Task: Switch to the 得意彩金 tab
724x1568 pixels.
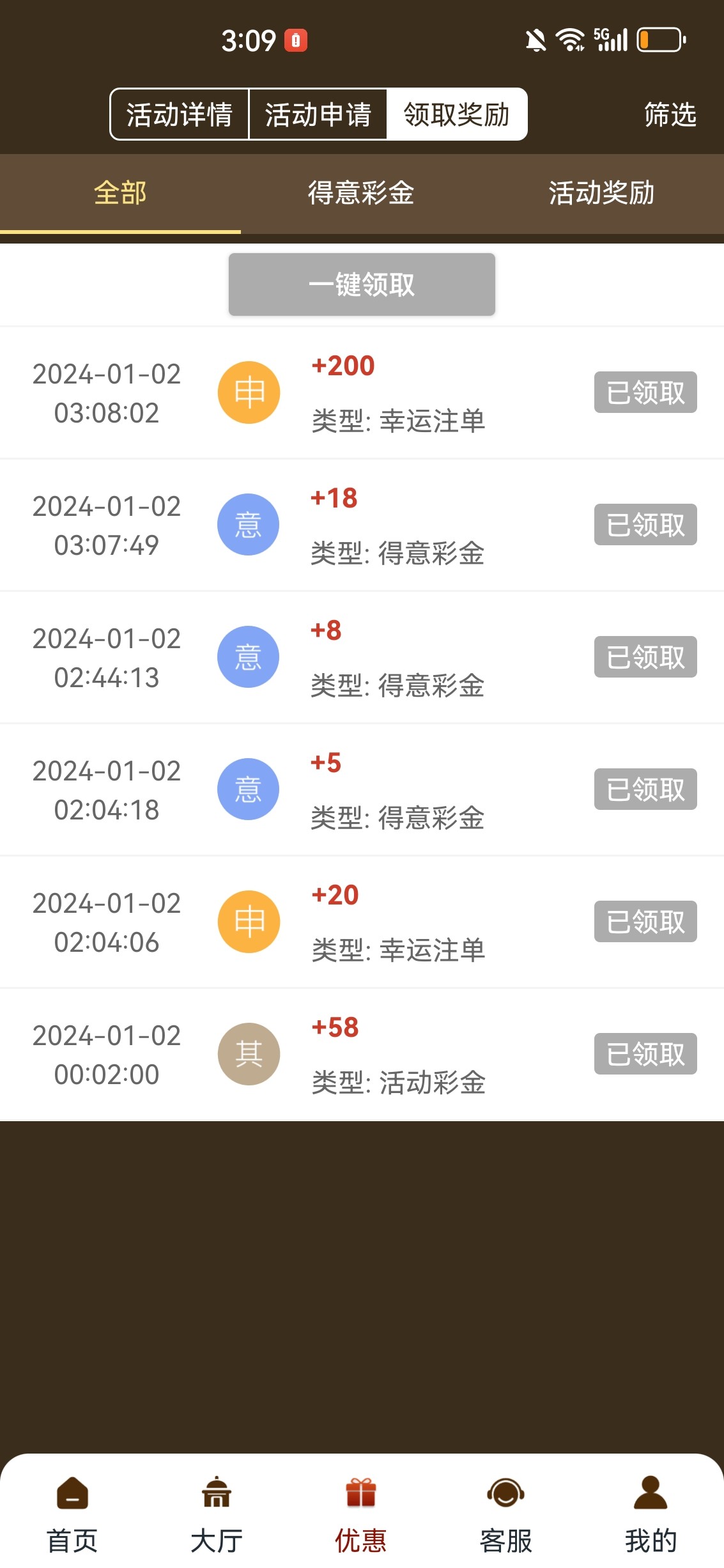Action: (x=361, y=193)
